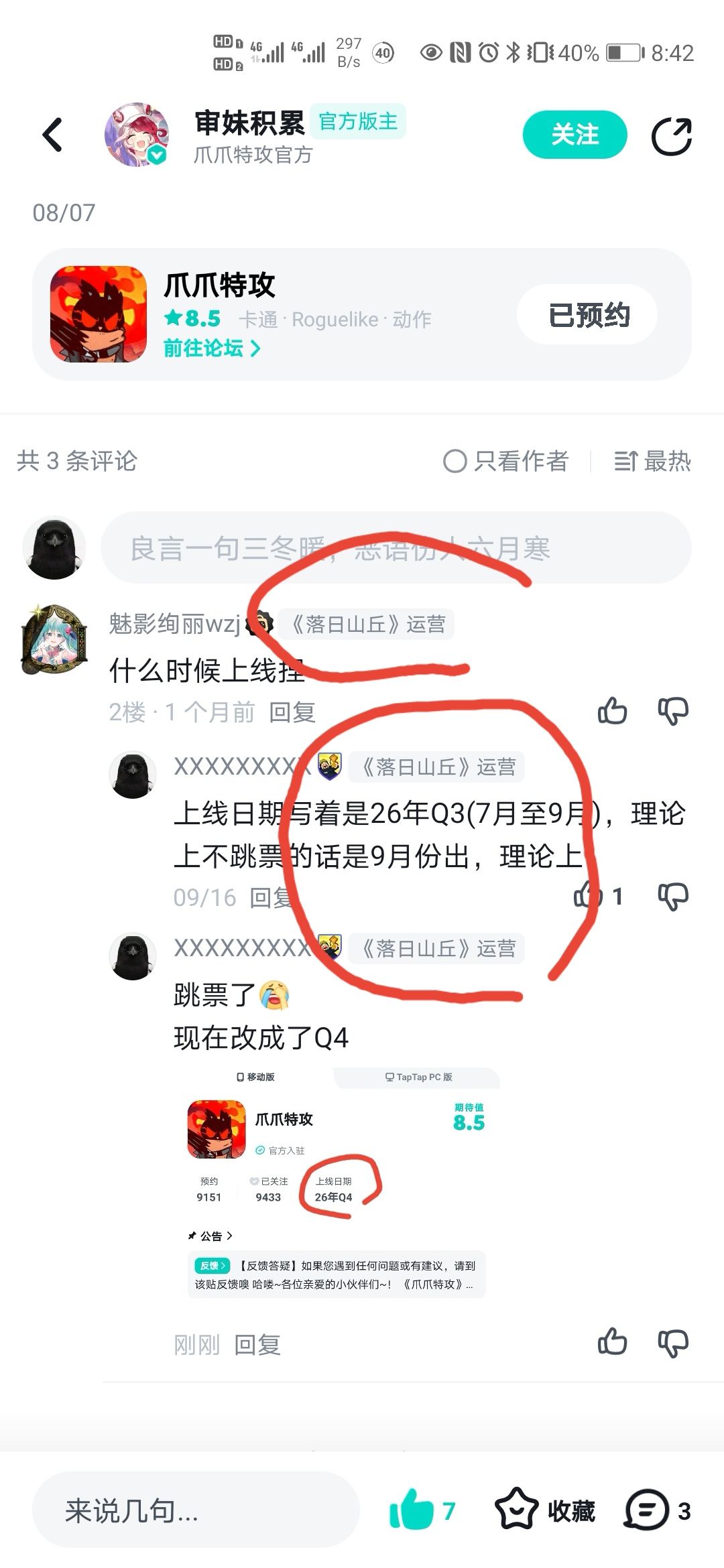724x1568 pixels.
Task: Enable 只看作者 filter
Action: (x=505, y=461)
